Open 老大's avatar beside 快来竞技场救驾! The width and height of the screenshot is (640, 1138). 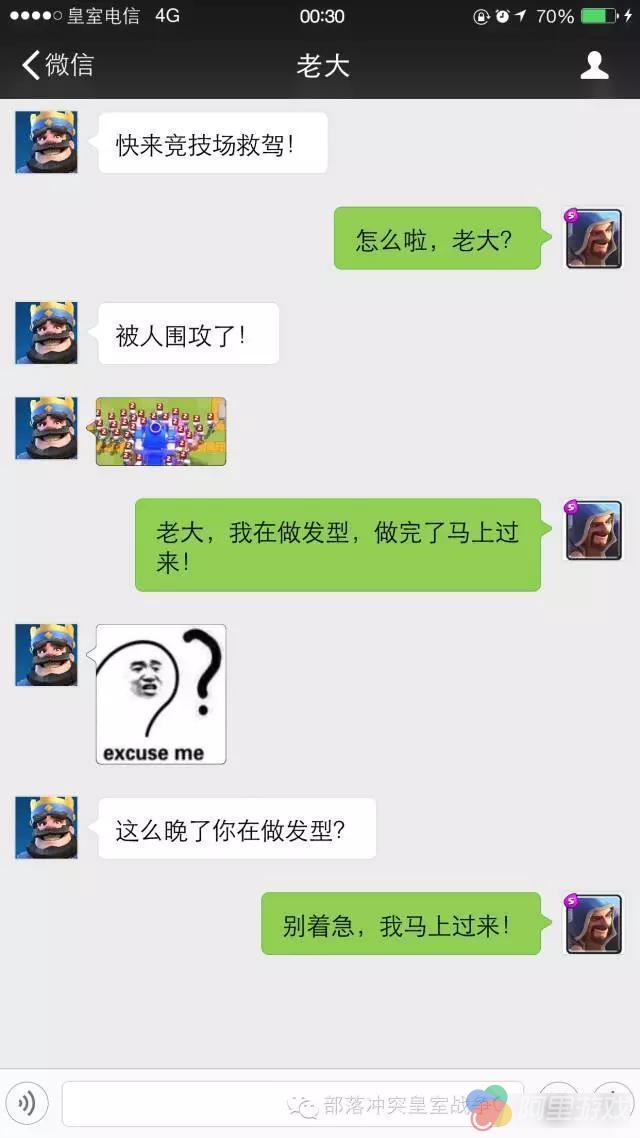click(x=46, y=143)
